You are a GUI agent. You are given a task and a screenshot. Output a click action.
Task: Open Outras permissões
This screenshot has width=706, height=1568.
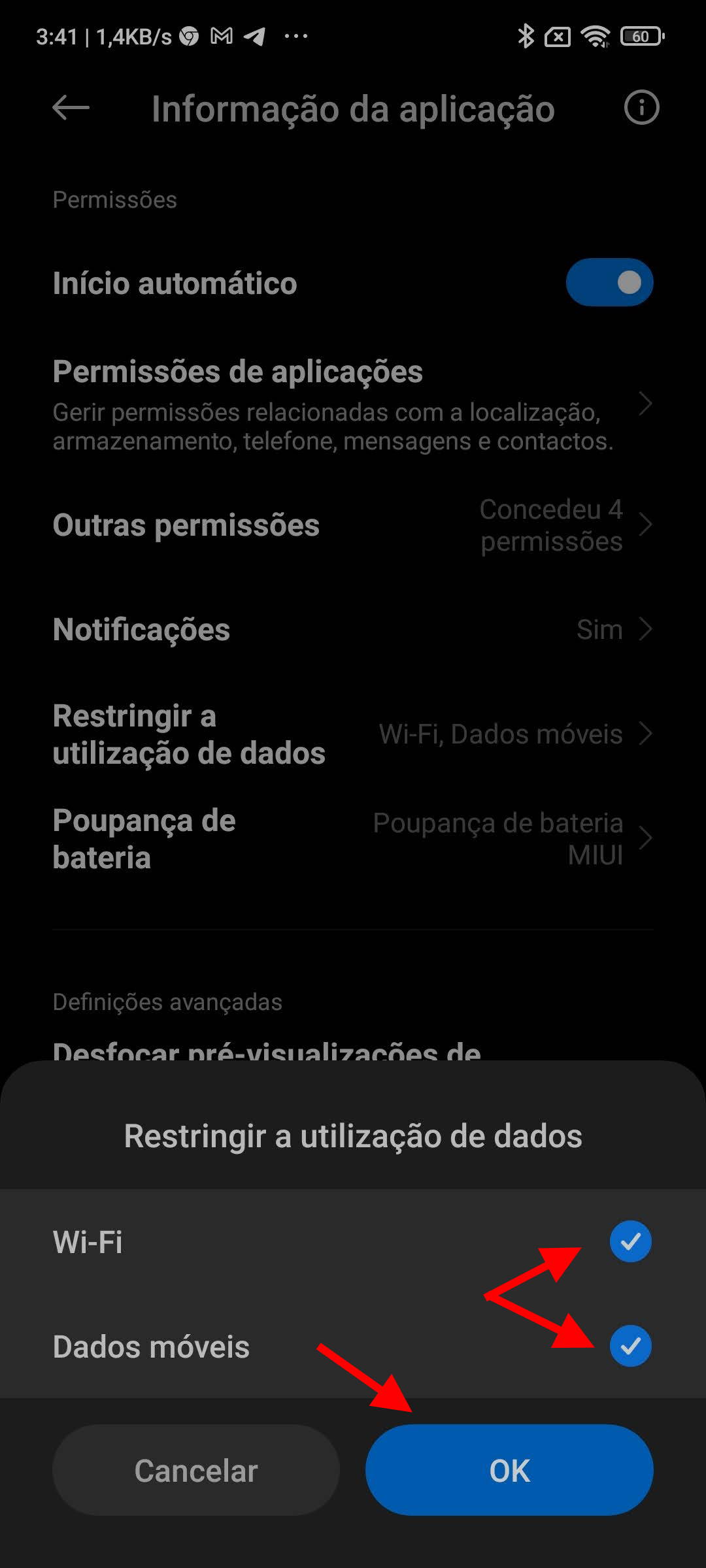click(353, 525)
